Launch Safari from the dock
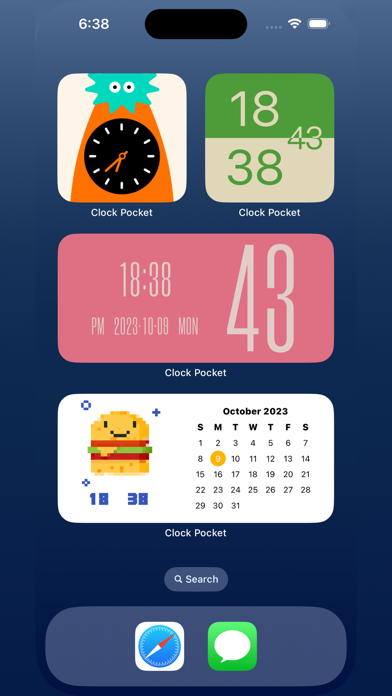Viewport: 392px width, 696px height. pyautogui.click(x=159, y=646)
